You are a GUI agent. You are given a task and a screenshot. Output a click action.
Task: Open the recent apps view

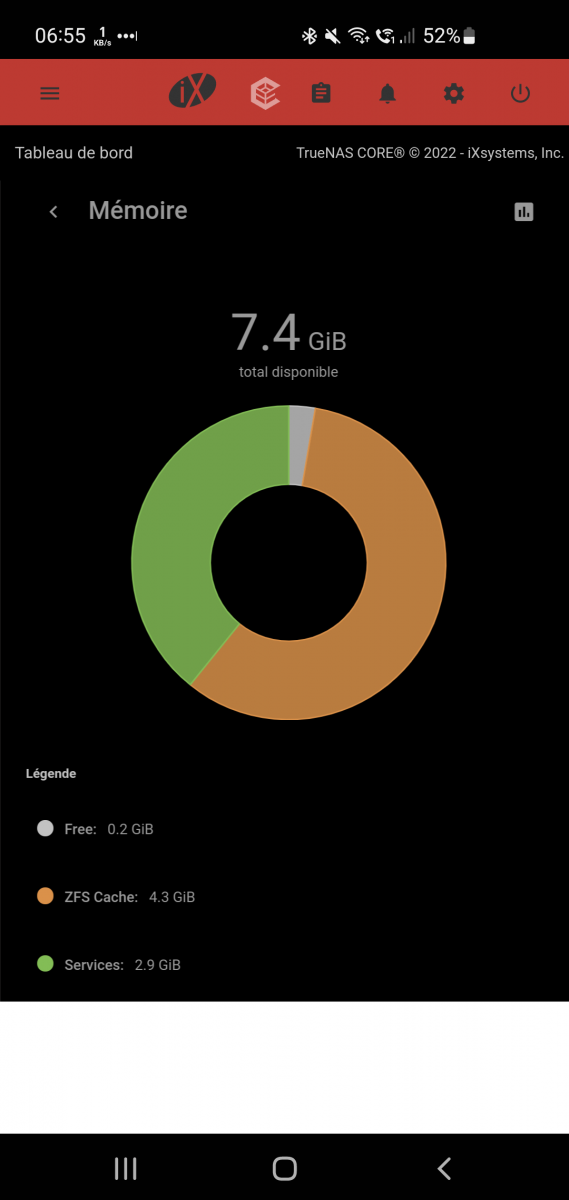tap(125, 1167)
